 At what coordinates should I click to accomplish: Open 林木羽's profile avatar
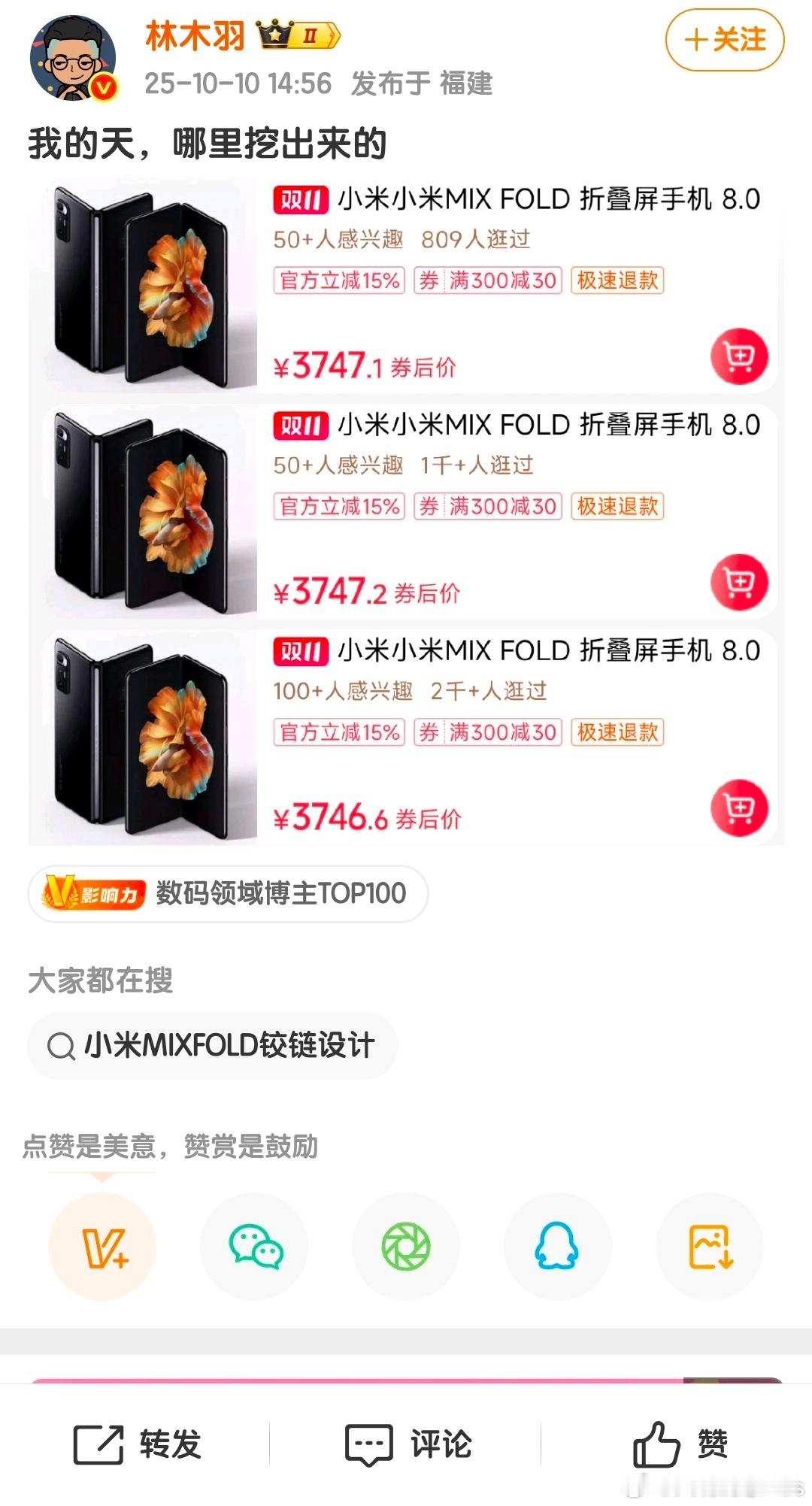coord(73,59)
